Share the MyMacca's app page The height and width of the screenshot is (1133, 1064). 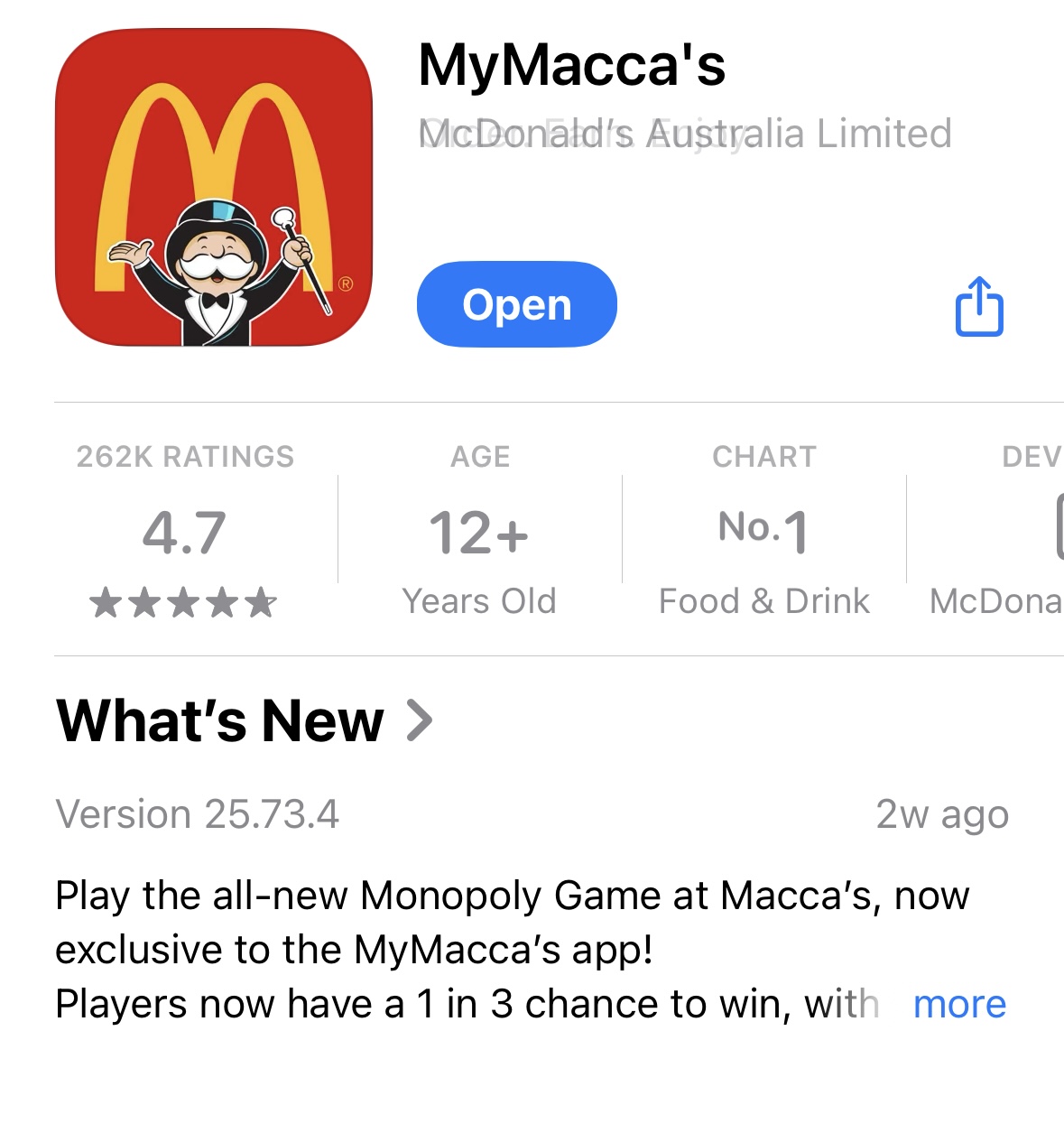pyautogui.click(x=979, y=307)
